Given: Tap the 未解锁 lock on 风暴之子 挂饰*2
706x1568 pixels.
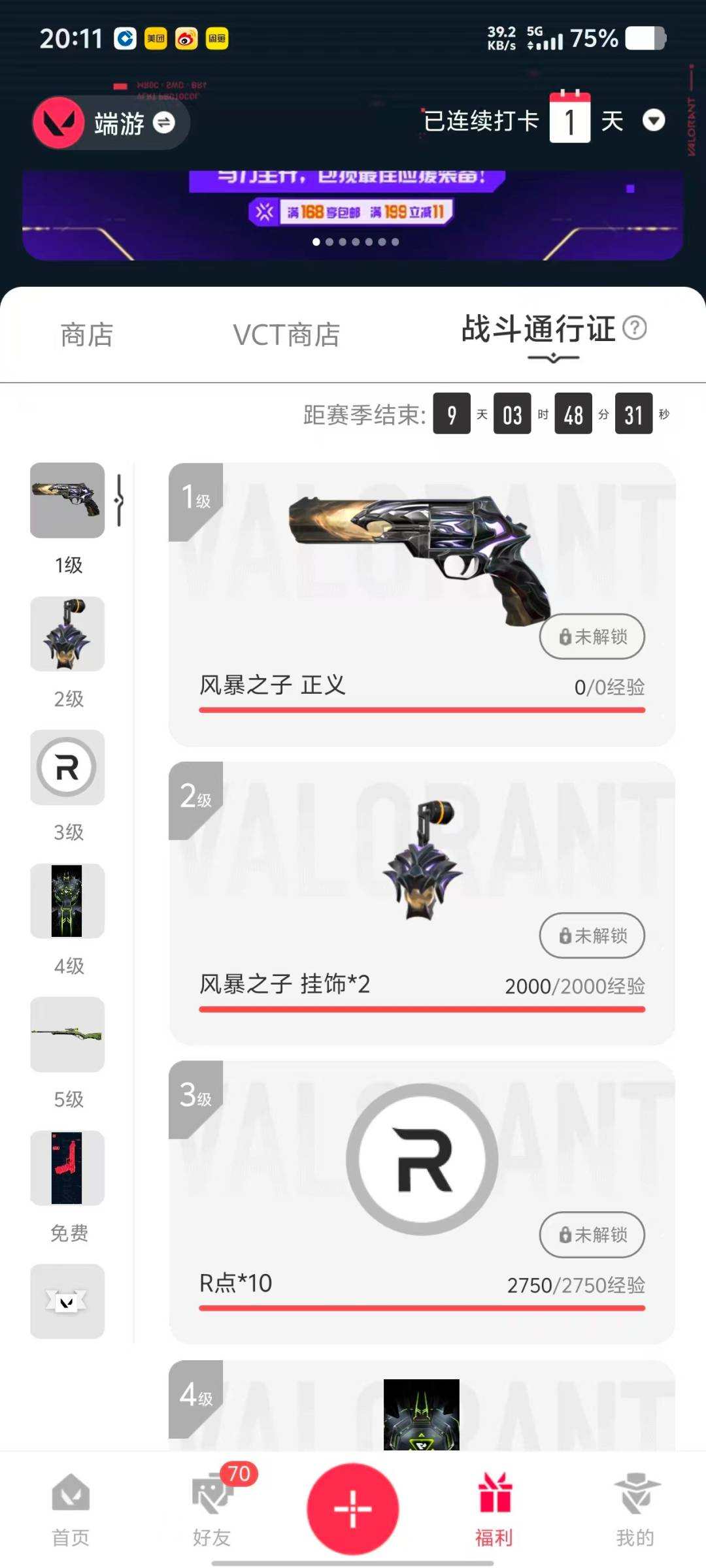Looking at the screenshot, I should pos(592,936).
